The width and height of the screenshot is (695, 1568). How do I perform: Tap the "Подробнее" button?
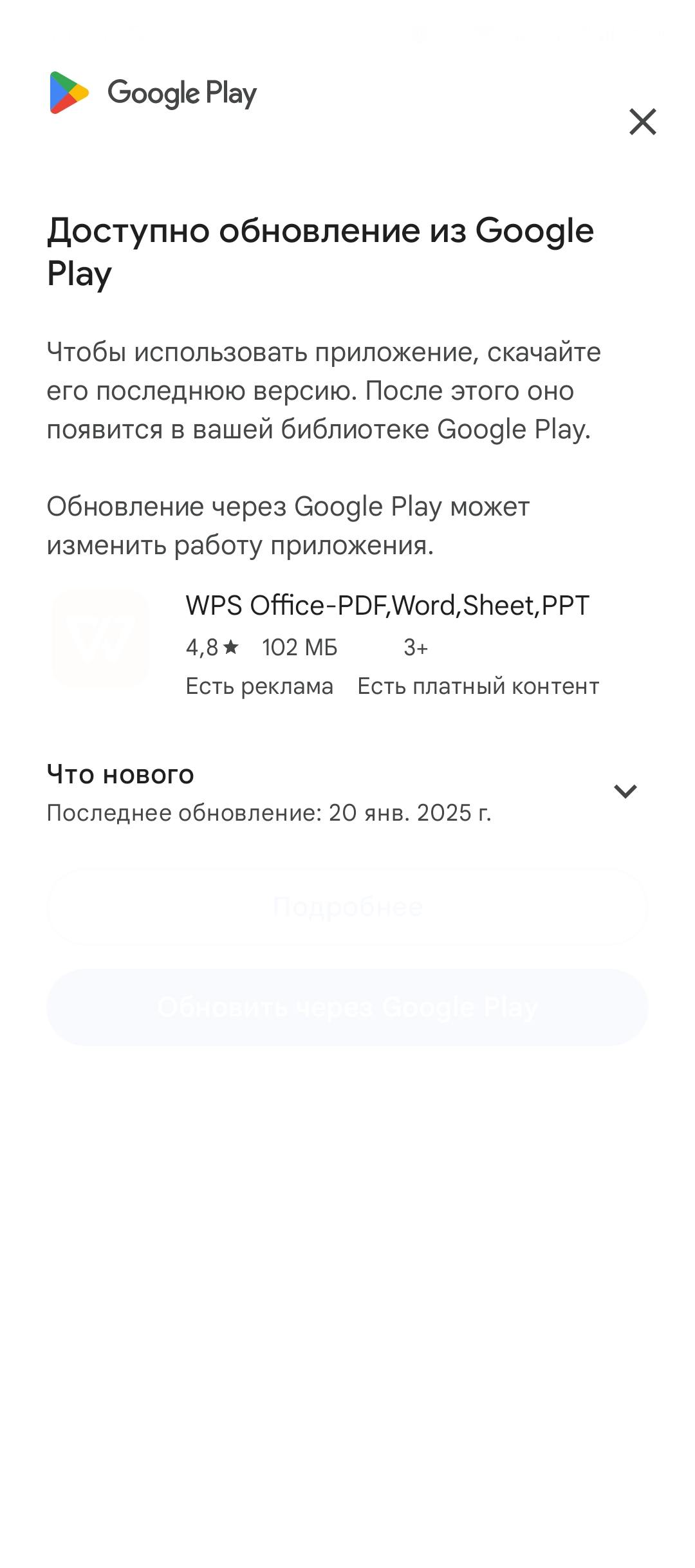(x=347, y=907)
